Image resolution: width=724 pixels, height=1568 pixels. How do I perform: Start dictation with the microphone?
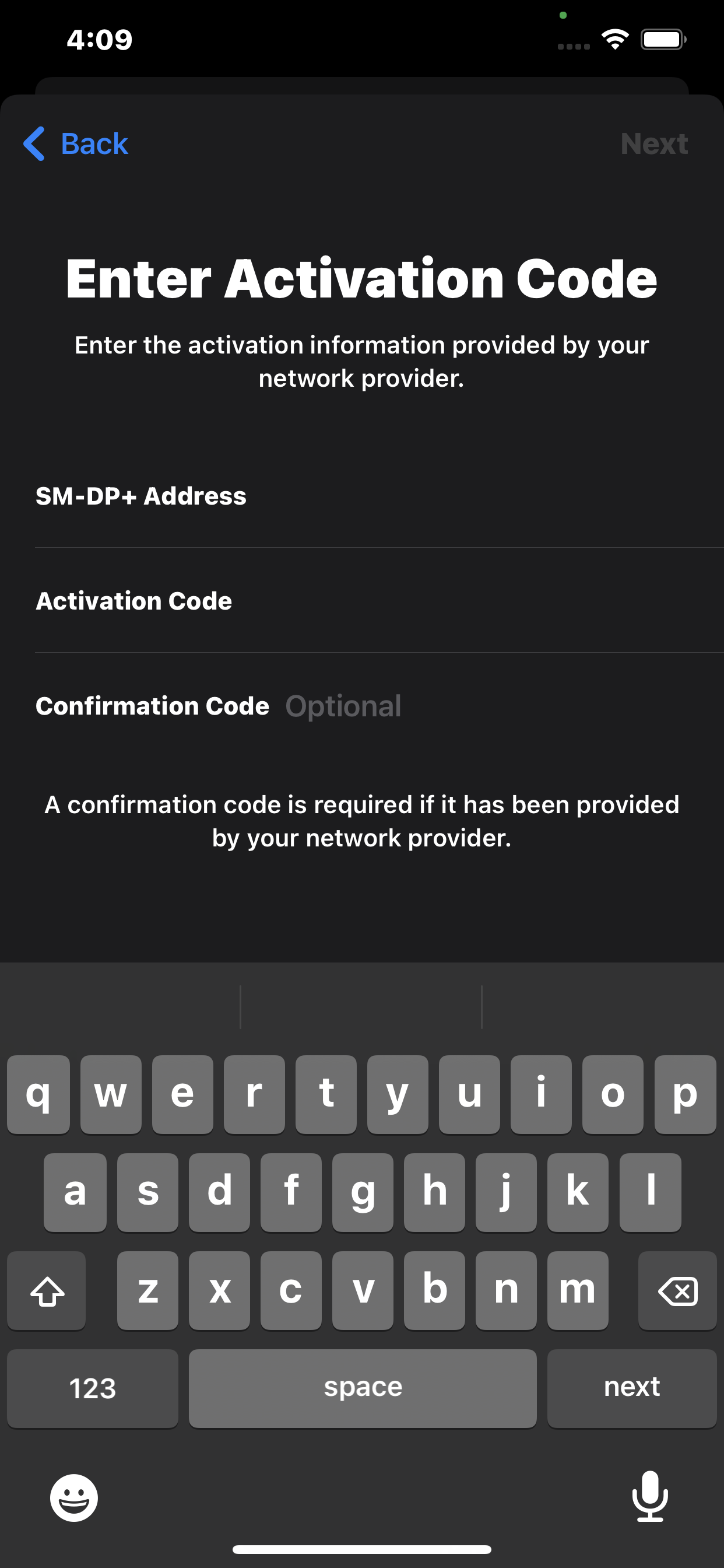(650, 1496)
